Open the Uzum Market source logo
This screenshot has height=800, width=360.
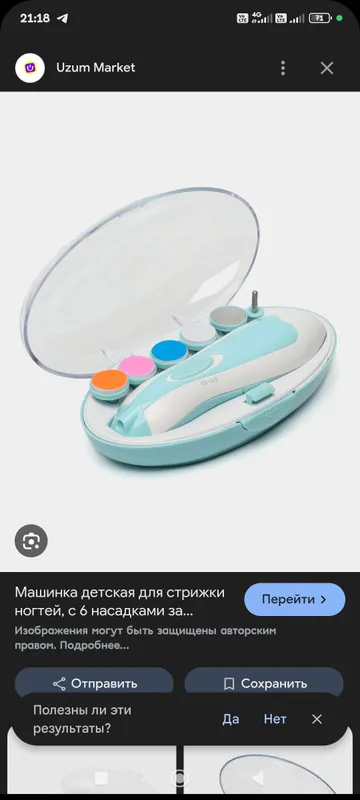[30, 68]
